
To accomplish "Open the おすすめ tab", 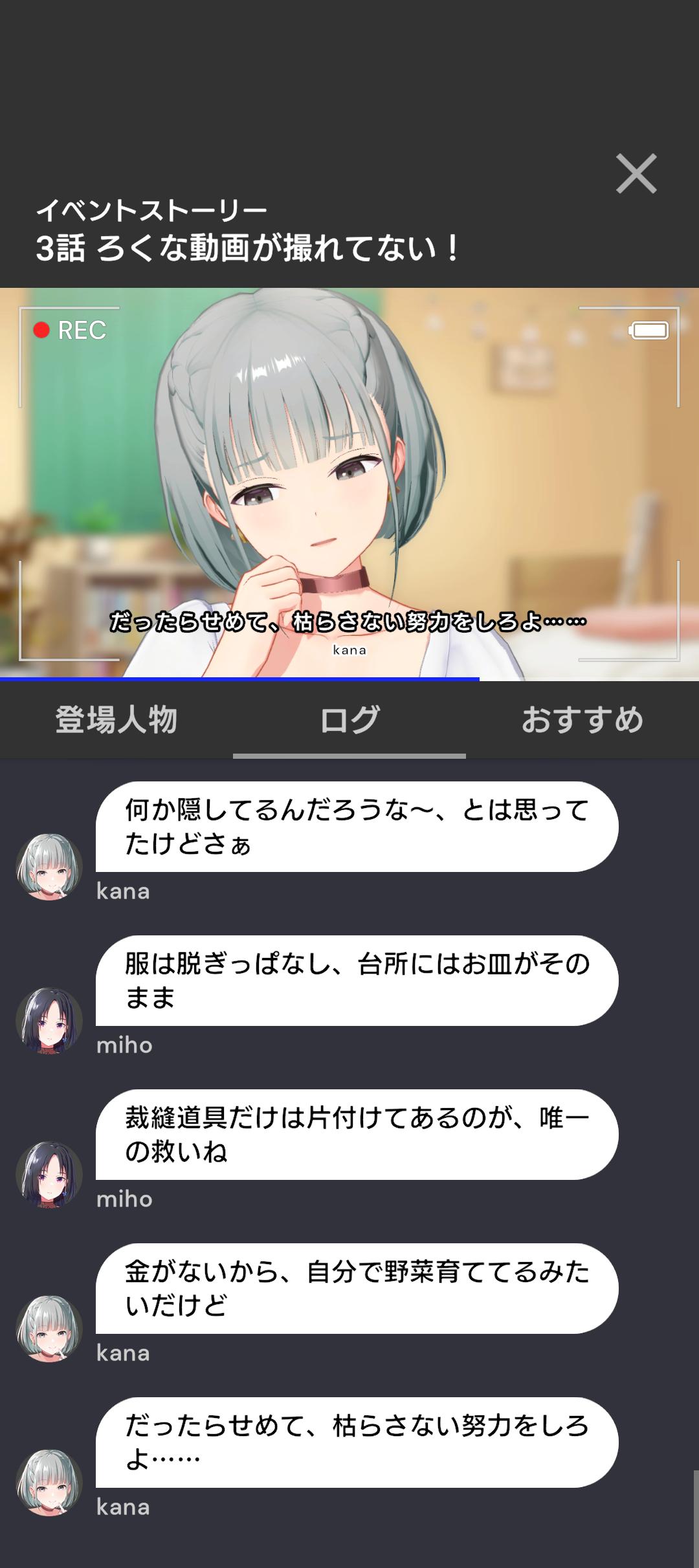I will 582,719.
